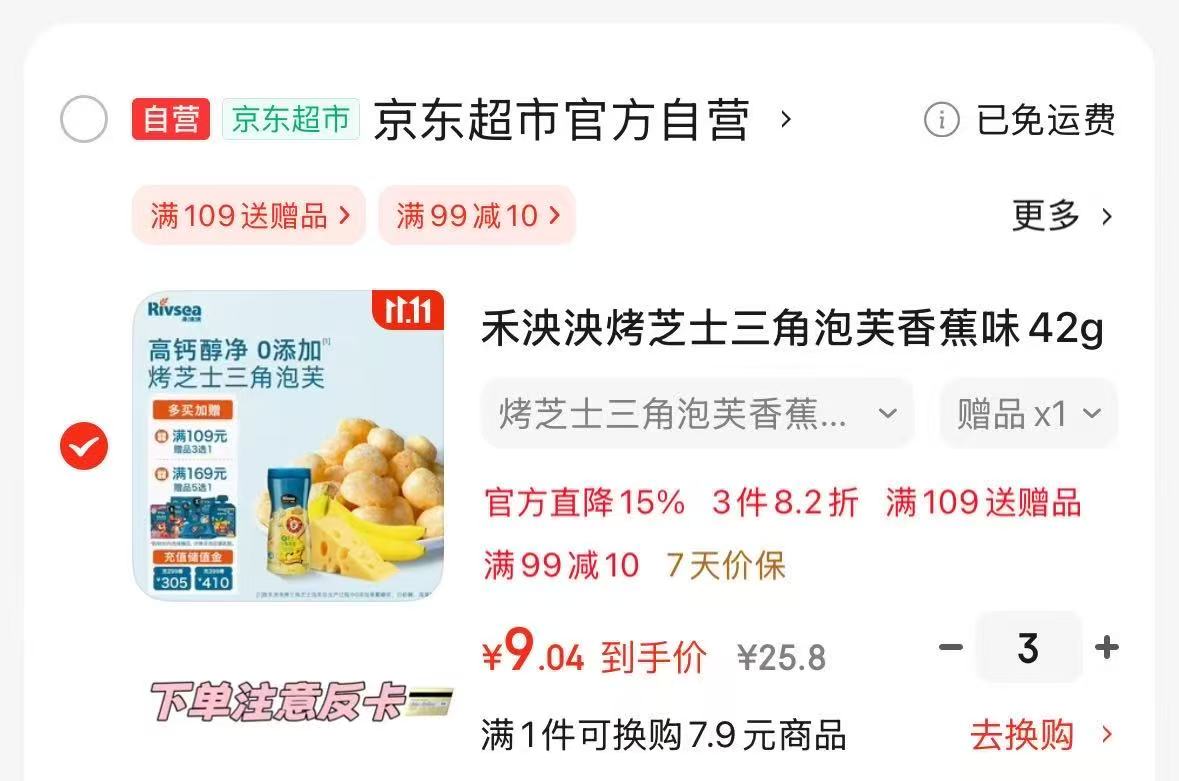Screen dimensions: 1179x781
Task: Open the 京东超市官方自营 store page
Action: pyautogui.click(x=562, y=121)
